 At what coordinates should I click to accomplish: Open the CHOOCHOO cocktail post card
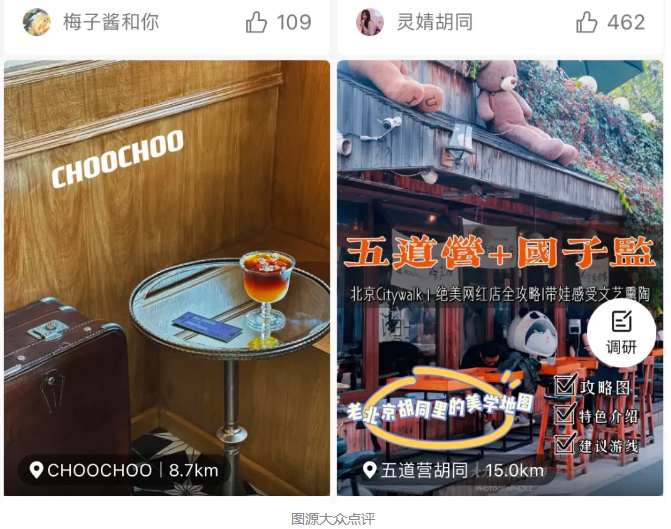(167, 250)
